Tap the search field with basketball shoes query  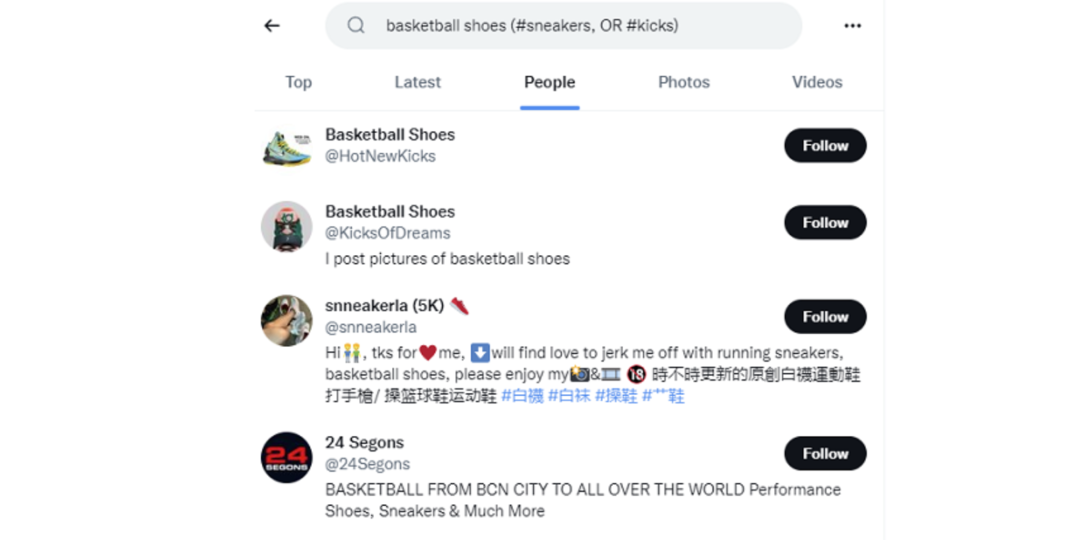(563, 26)
